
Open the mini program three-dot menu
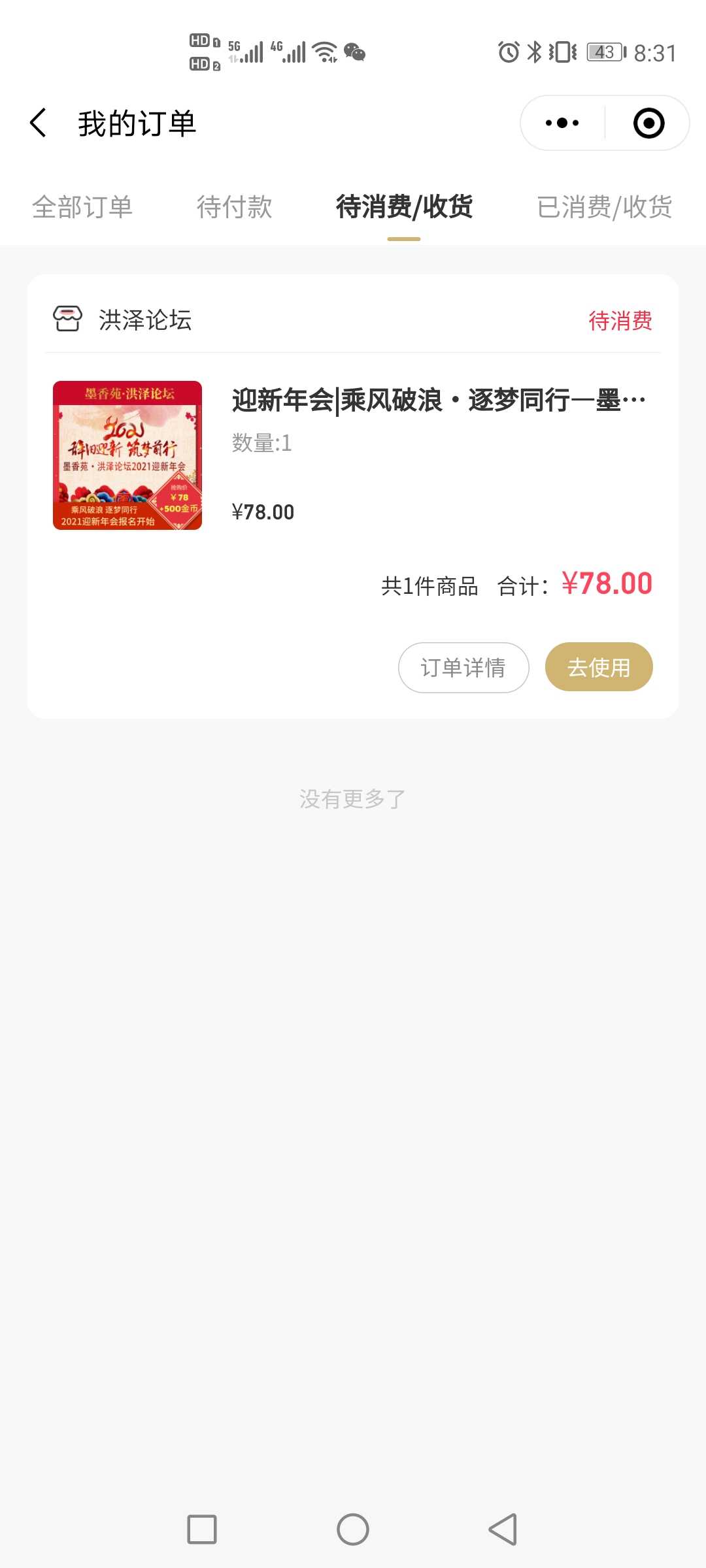tap(562, 123)
